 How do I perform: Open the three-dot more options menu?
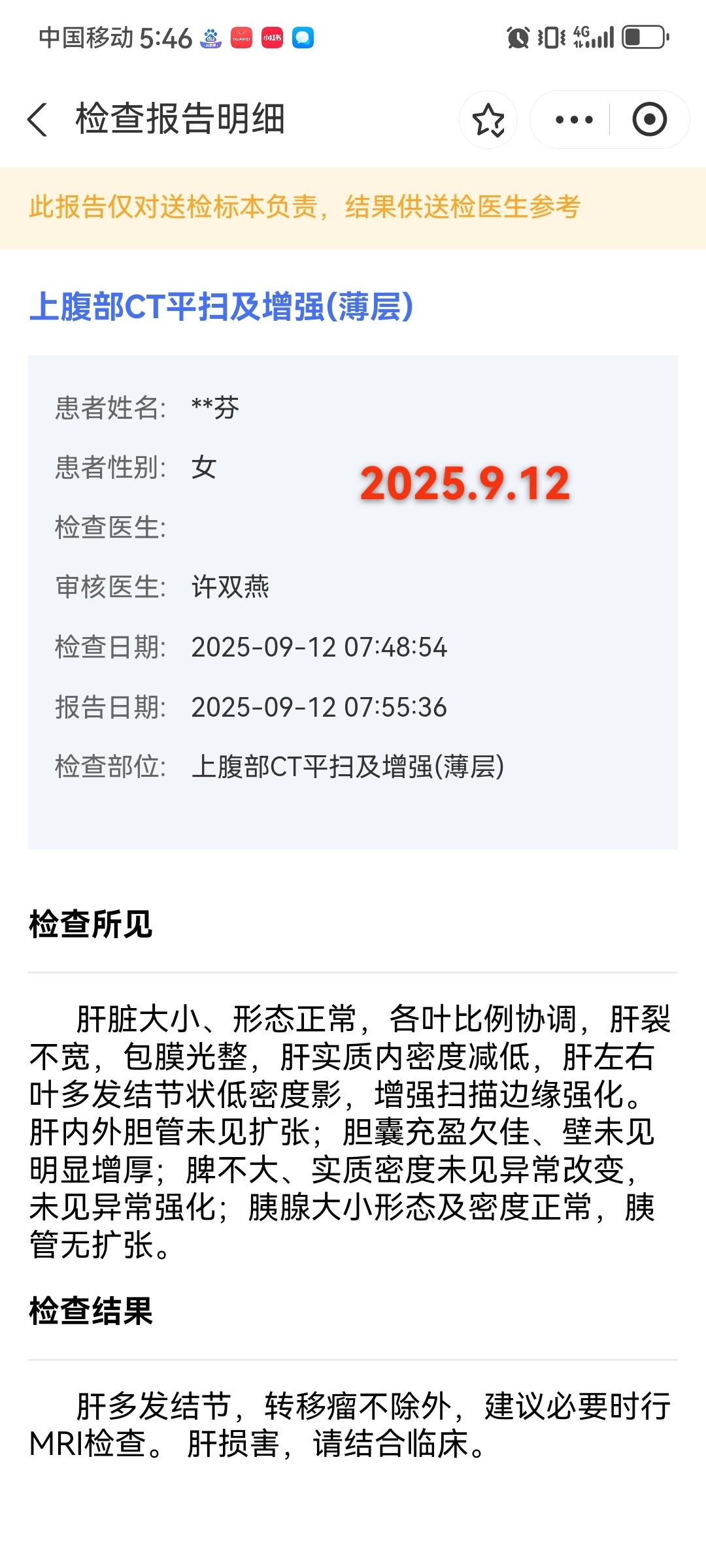pos(573,120)
